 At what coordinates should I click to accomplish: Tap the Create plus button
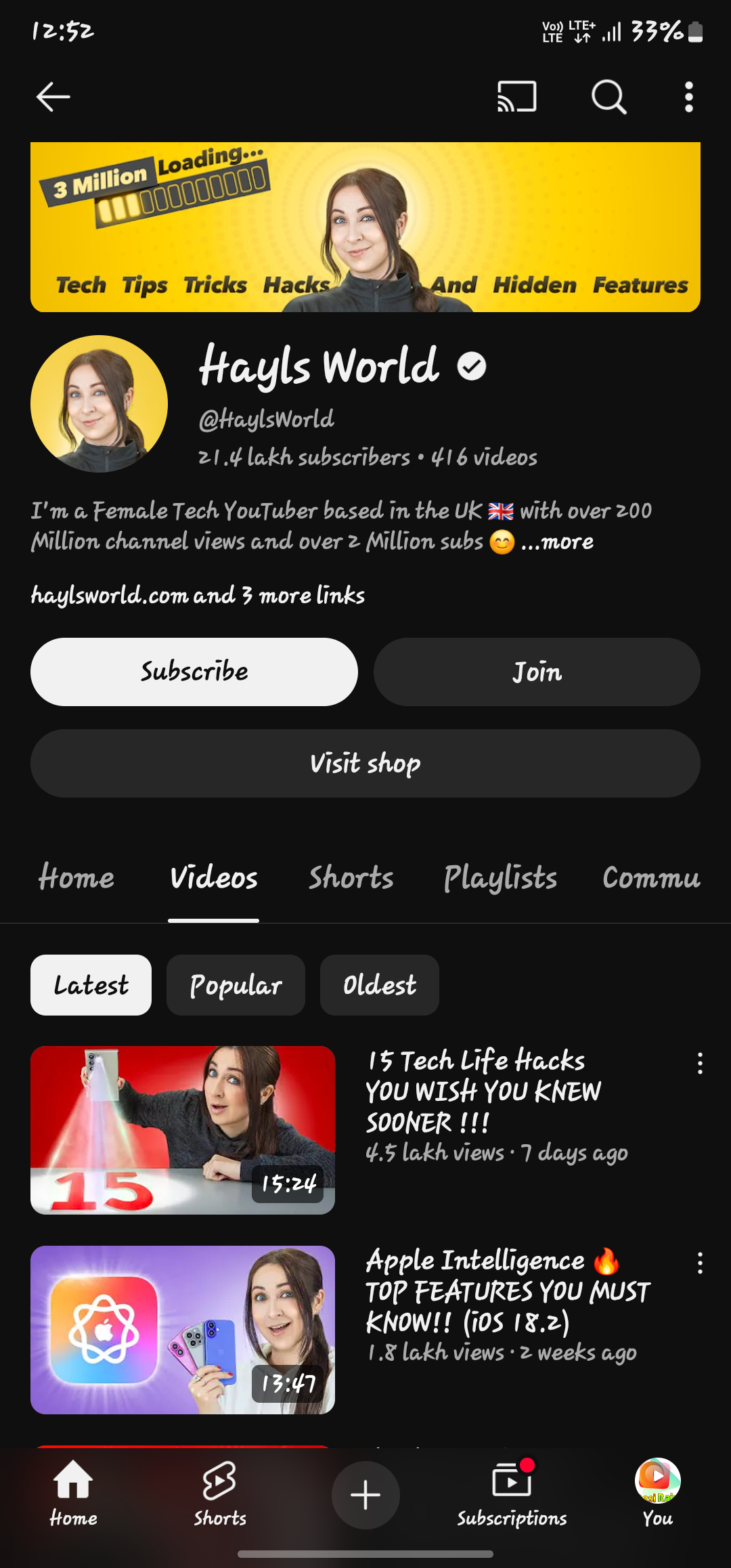pyautogui.click(x=365, y=1495)
